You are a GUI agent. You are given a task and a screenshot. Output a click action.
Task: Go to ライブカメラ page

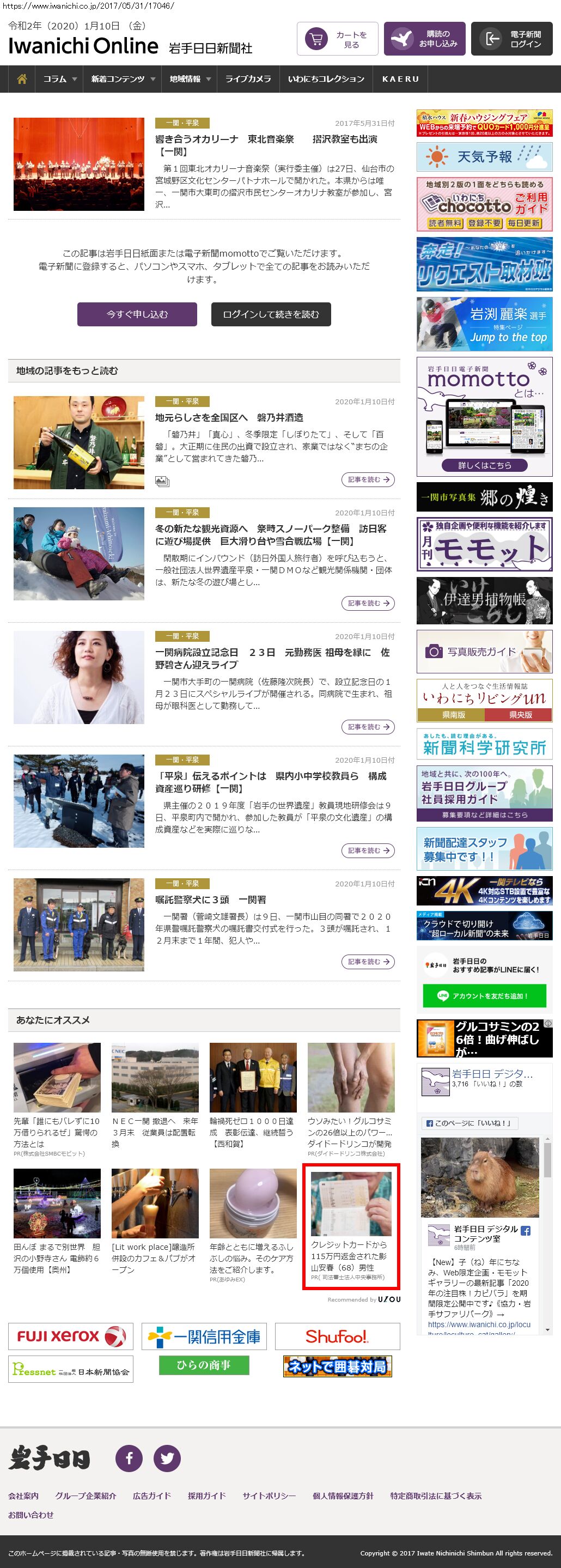click(x=248, y=79)
